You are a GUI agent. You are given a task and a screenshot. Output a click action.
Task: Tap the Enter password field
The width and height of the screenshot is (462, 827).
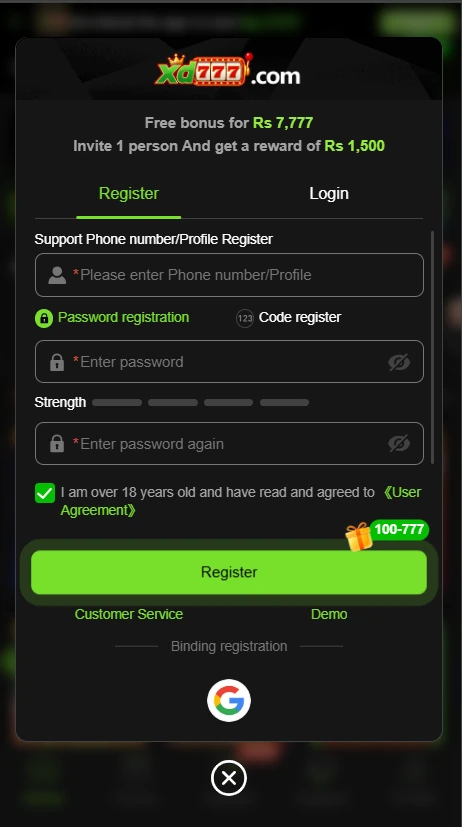click(x=229, y=362)
